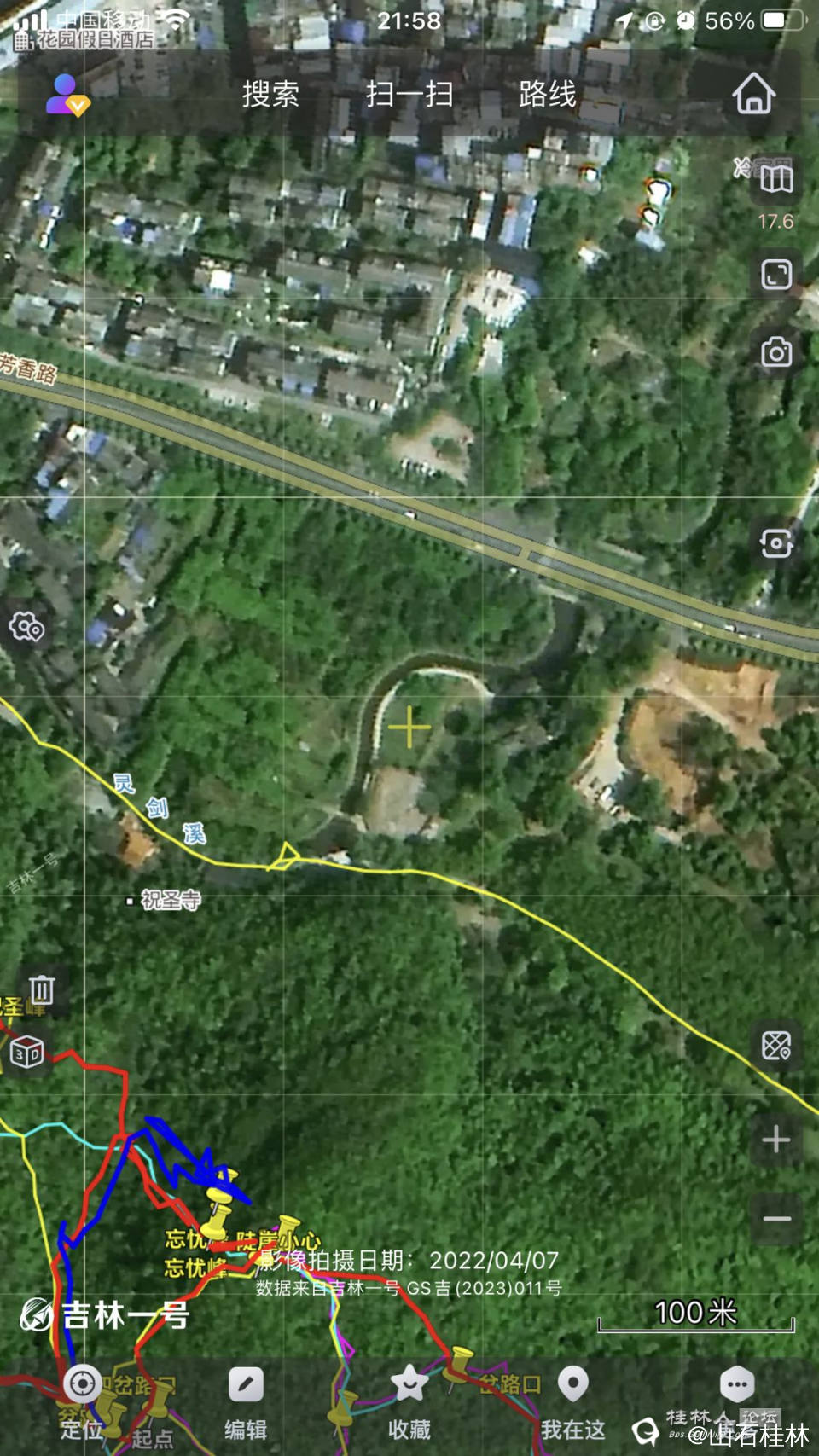Open the 路线 routes option

(x=547, y=94)
